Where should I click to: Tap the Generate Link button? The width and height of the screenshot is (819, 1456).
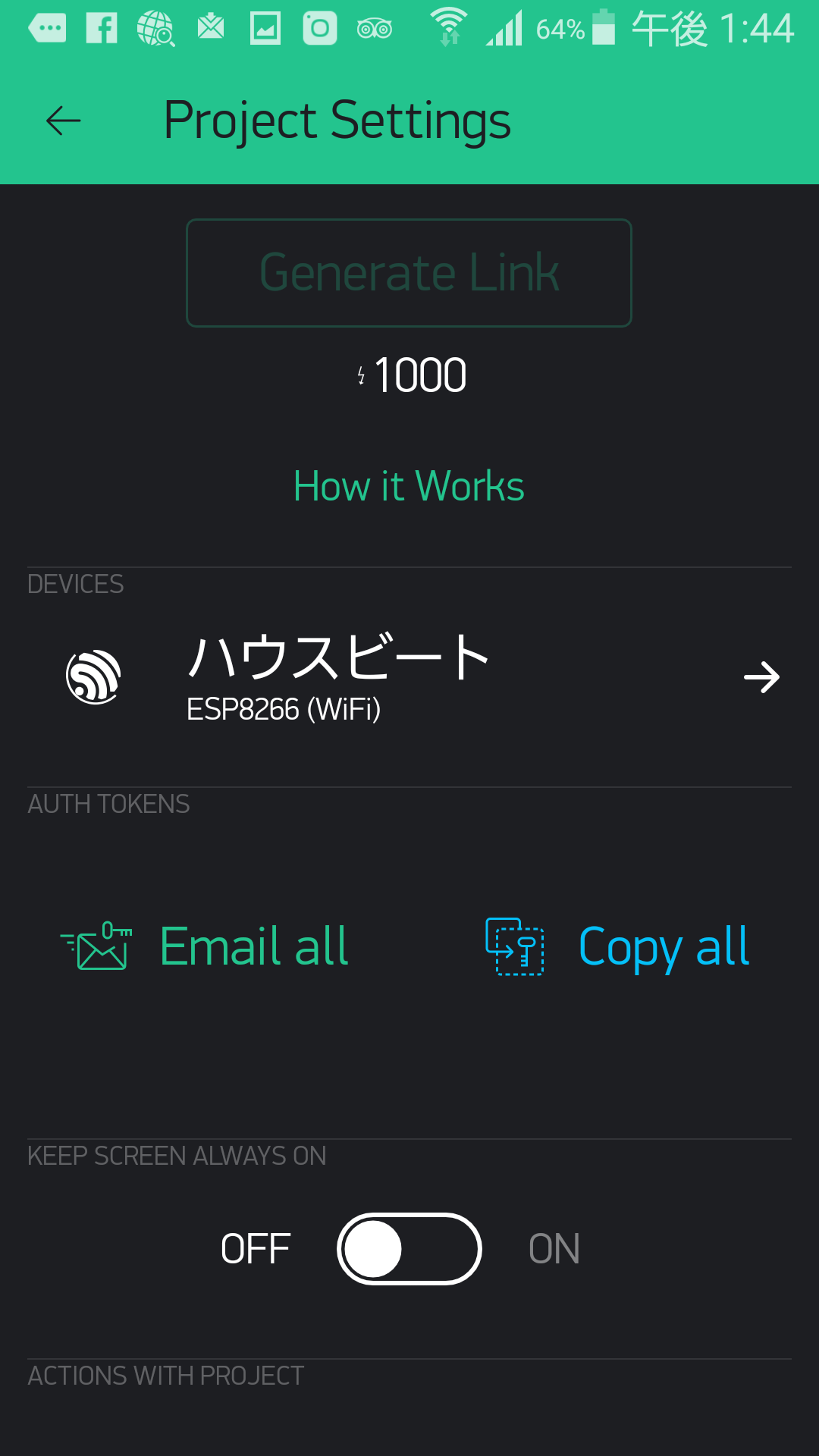tap(409, 273)
